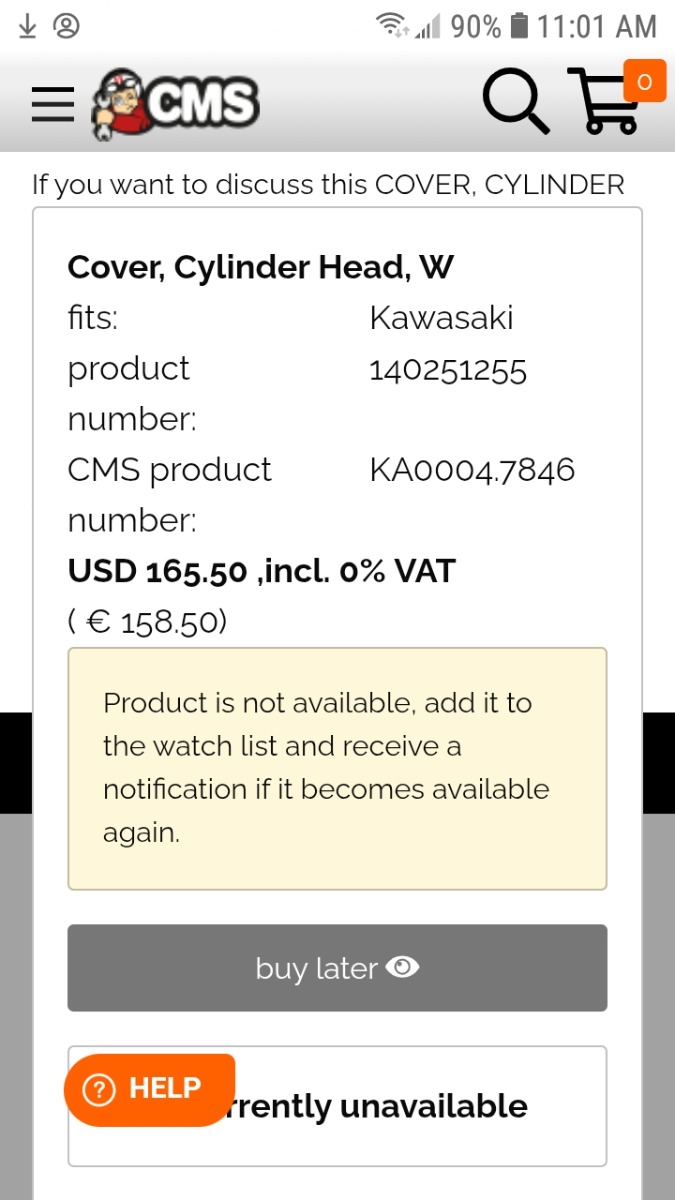The image size is (675, 1200).
Task: Tap the CMS logo to go home
Action: [175, 102]
